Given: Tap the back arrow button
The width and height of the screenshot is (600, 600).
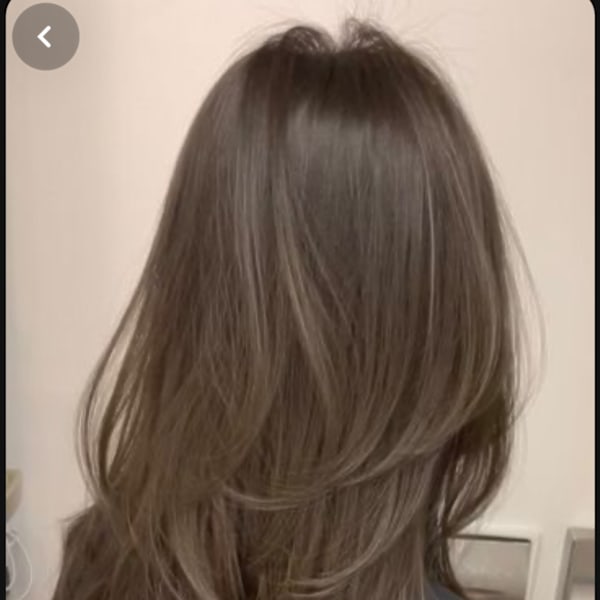Looking at the screenshot, I should [45, 37].
